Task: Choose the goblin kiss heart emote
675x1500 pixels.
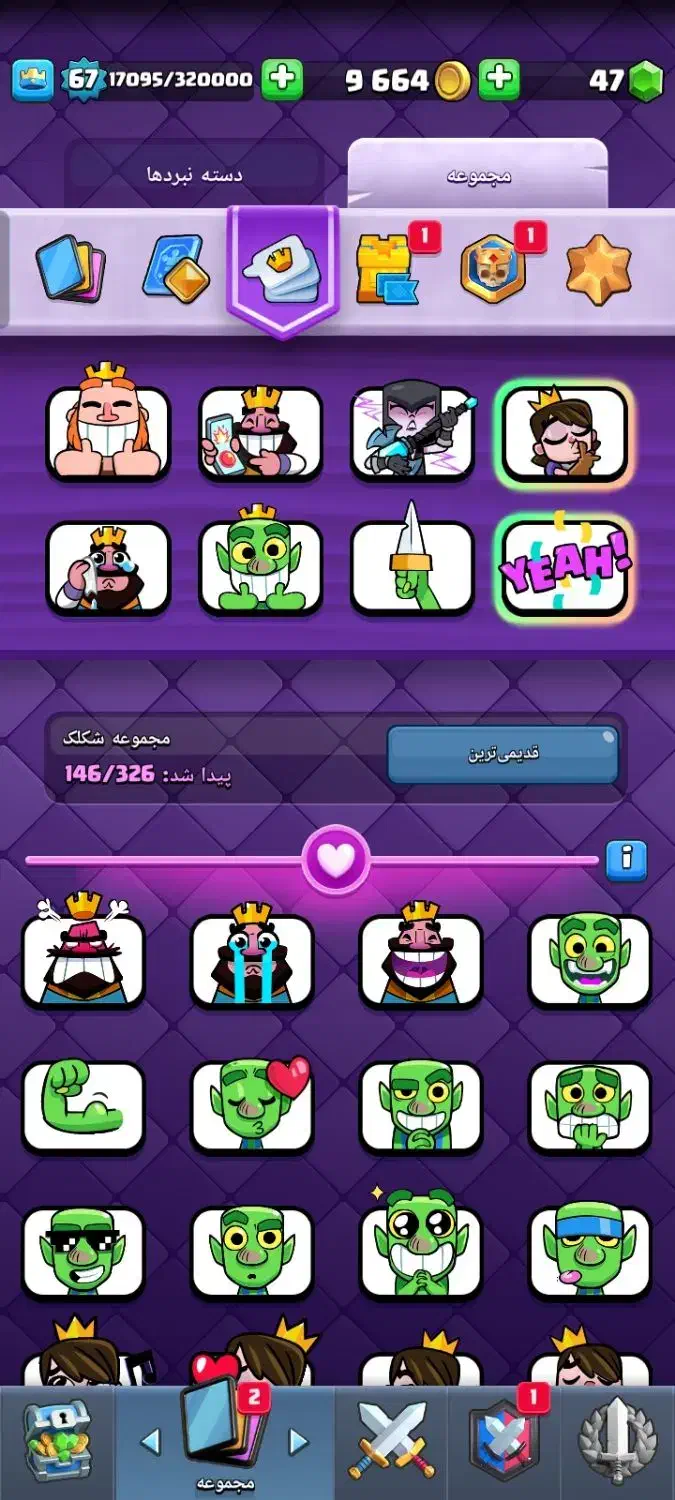Action: [x=252, y=1106]
